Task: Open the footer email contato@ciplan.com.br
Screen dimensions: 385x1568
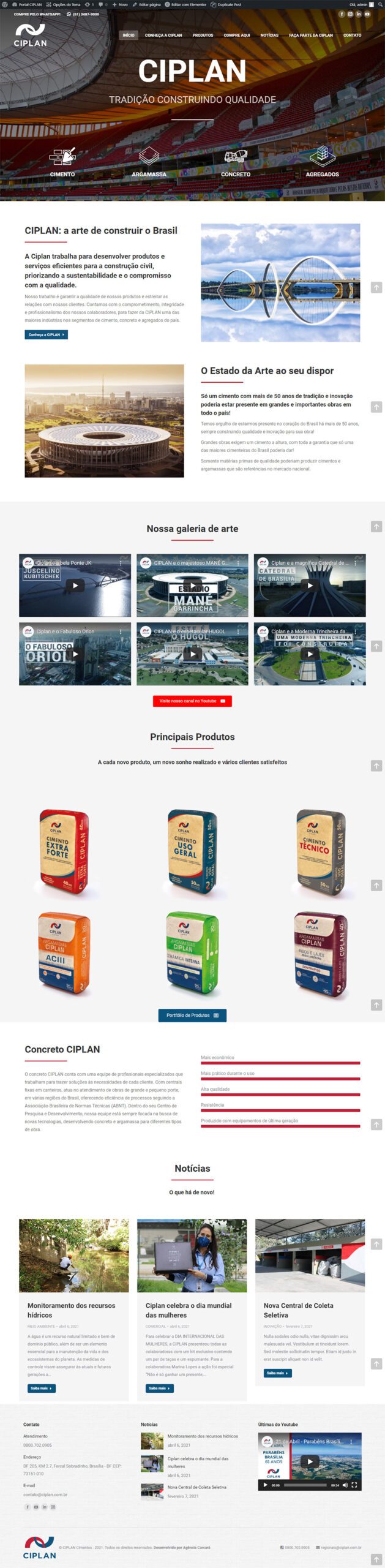Action: click(45, 1494)
